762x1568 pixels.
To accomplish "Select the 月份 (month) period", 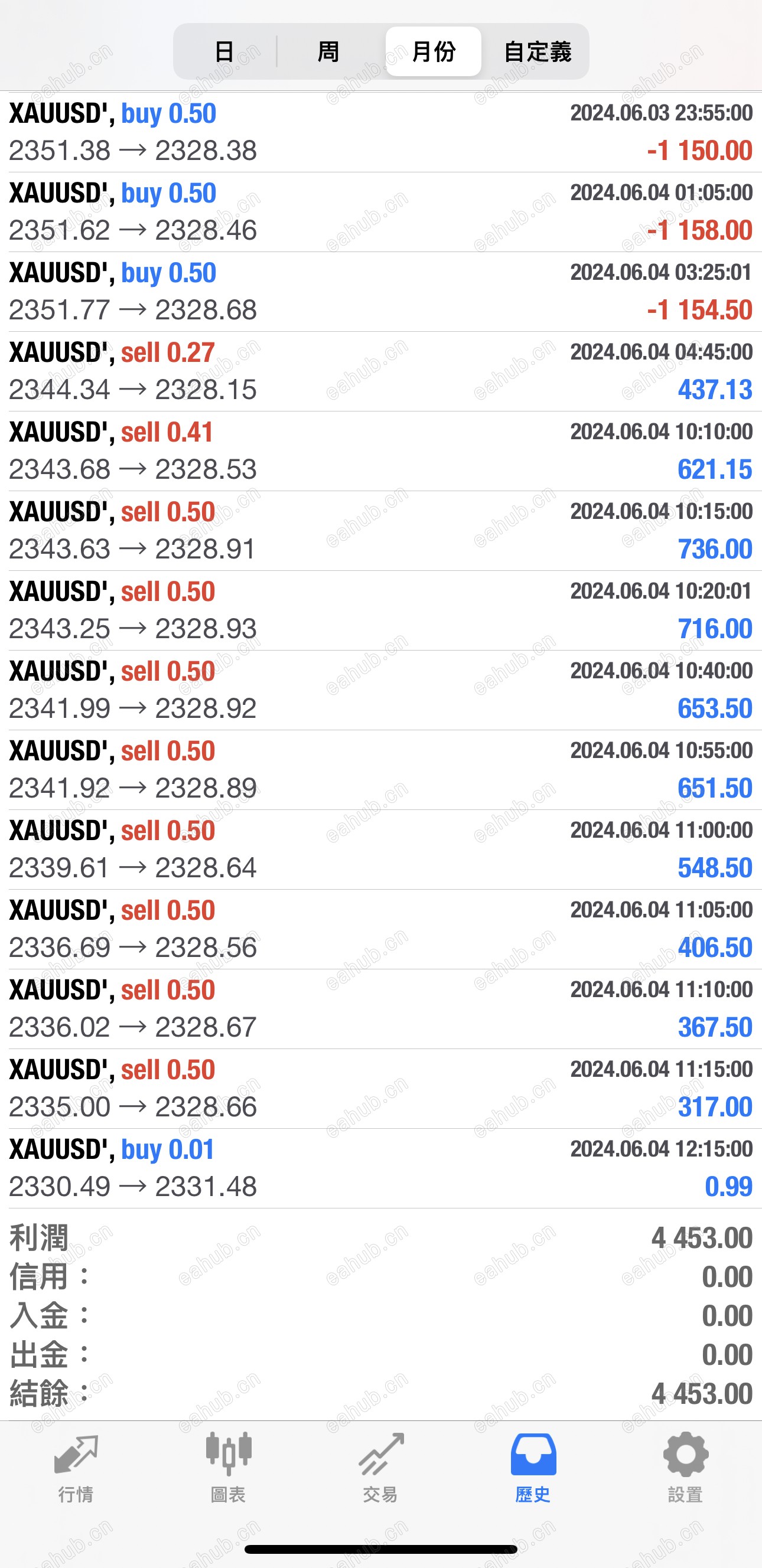I will (434, 52).
